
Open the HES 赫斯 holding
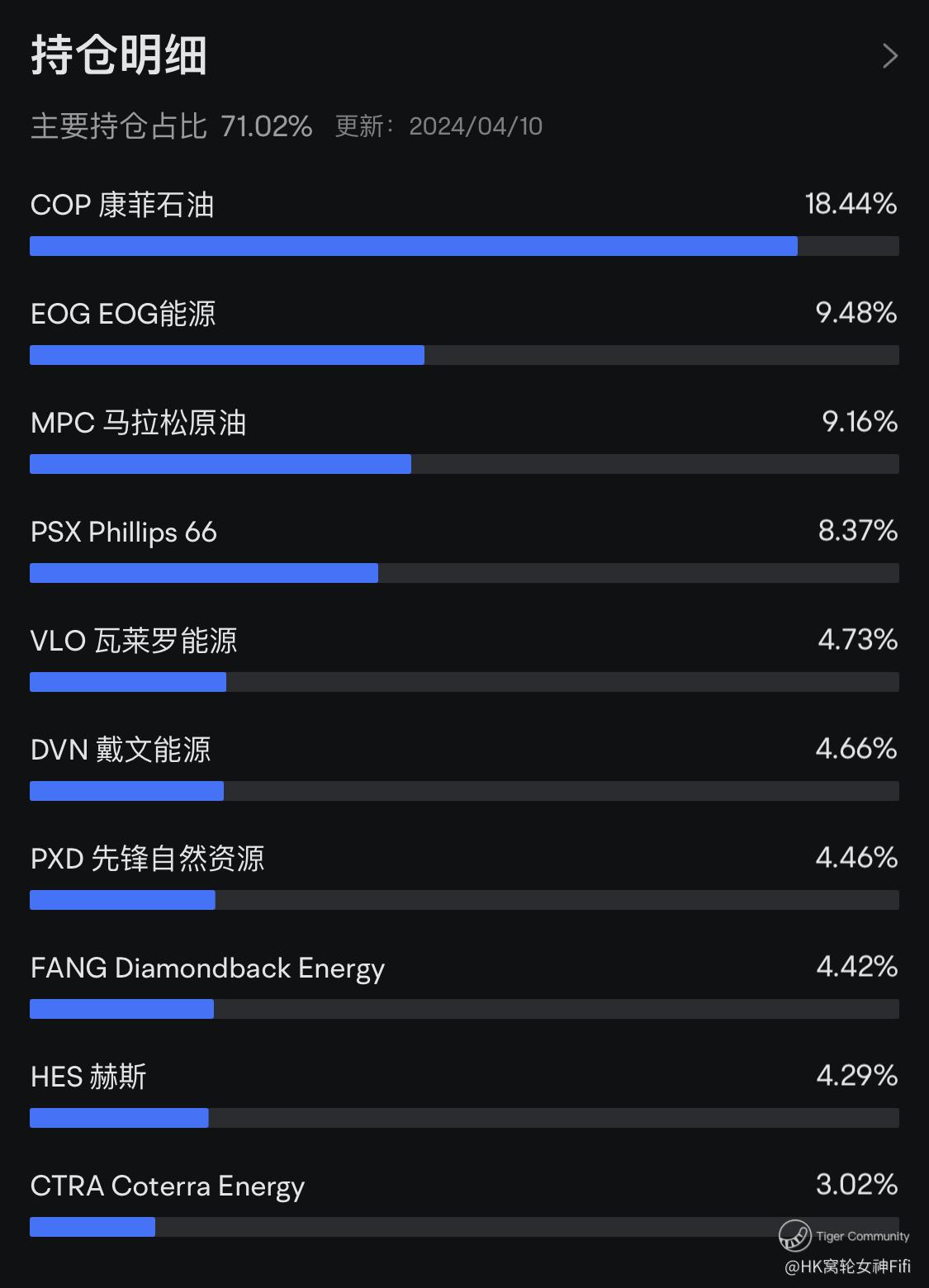(x=464, y=1093)
